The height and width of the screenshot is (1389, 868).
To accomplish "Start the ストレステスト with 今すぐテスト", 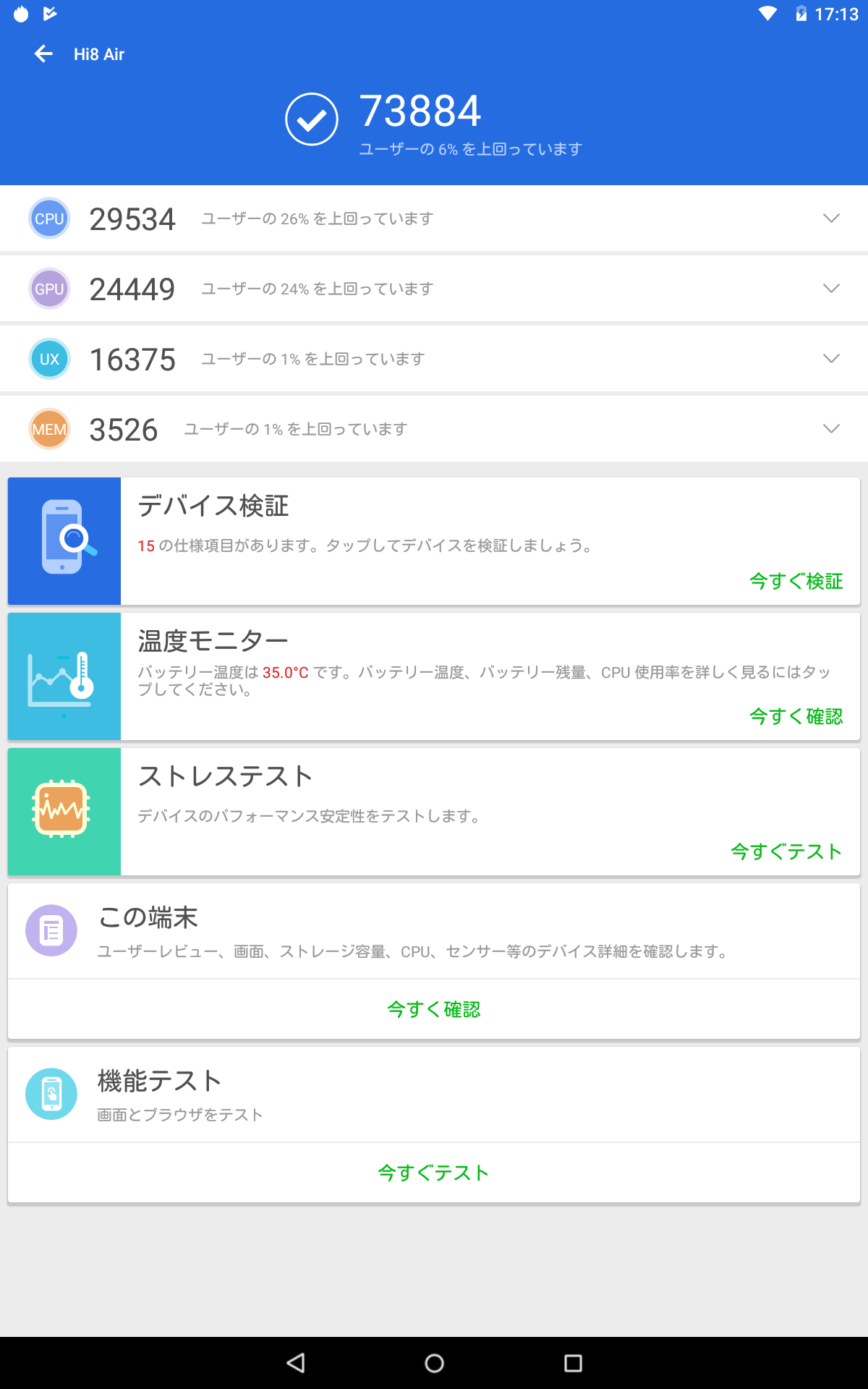I will pos(786,851).
